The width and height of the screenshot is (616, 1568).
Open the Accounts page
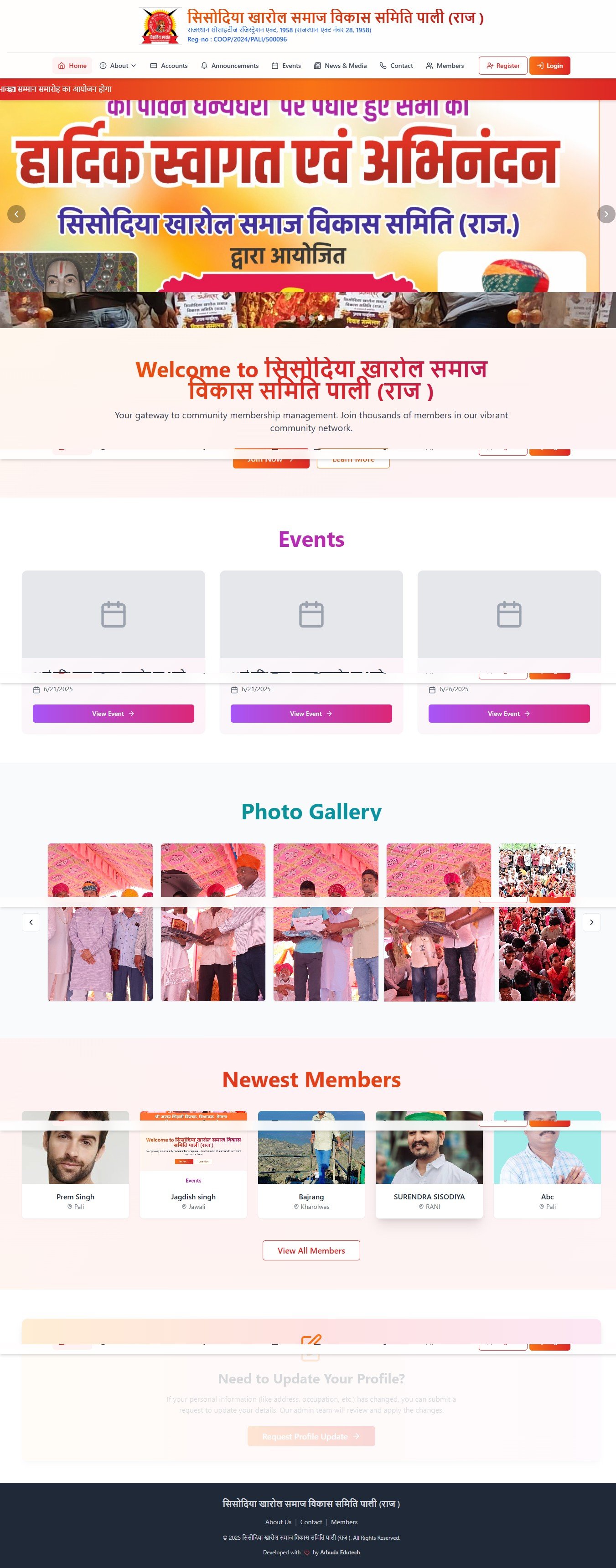pos(169,66)
